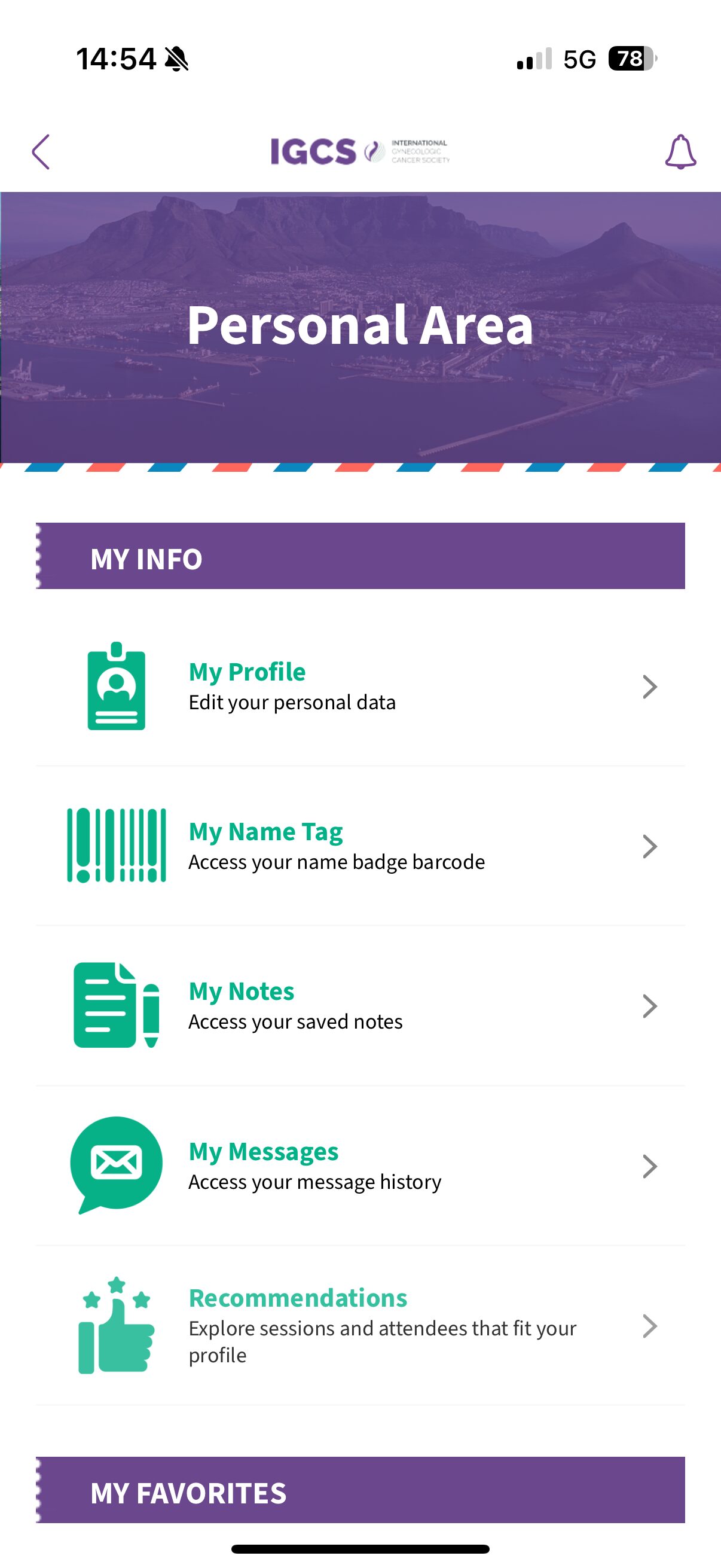The width and height of the screenshot is (721, 1568).
Task: Open Recommendations
Action: coord(360,1326)
